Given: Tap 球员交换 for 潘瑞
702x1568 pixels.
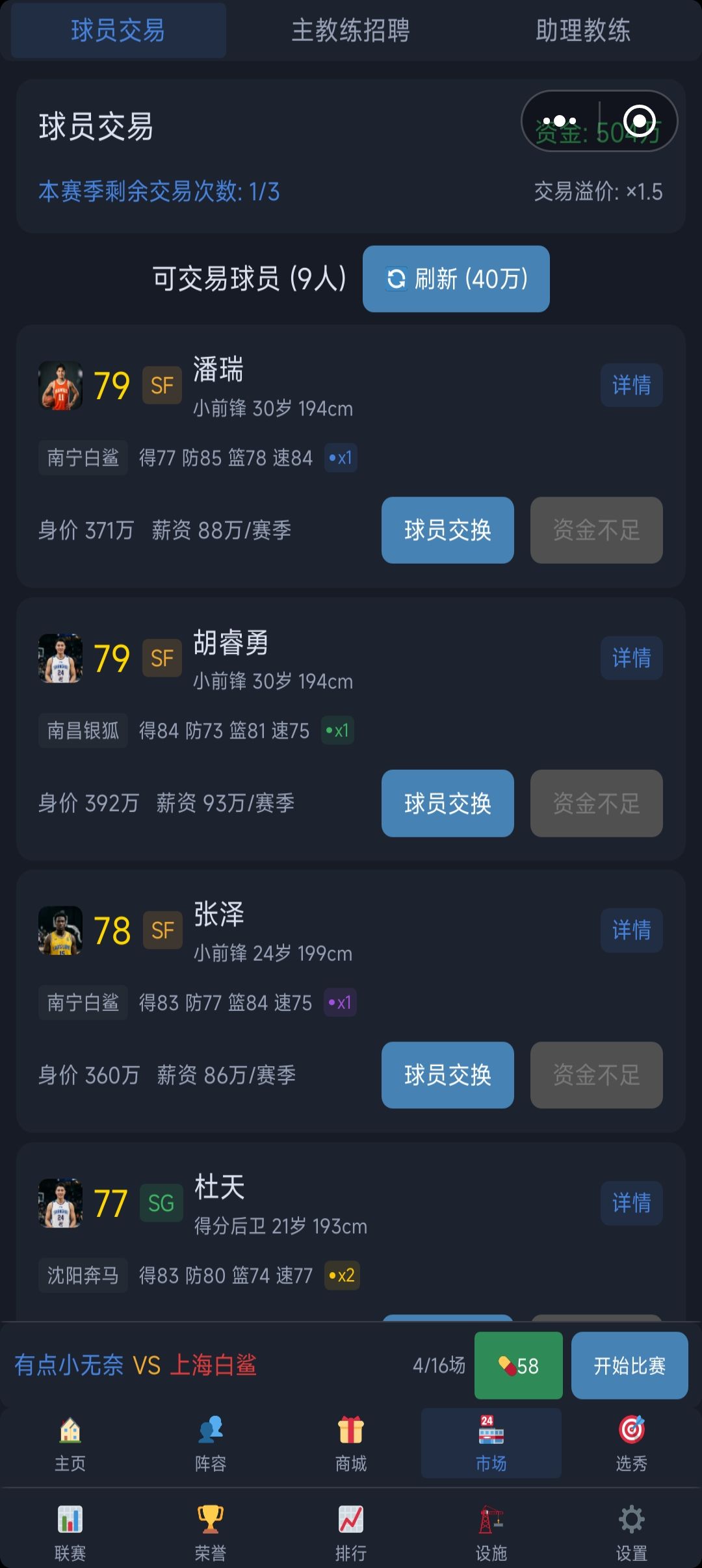Looking at the screenshot, I should (x=448, y=530).
